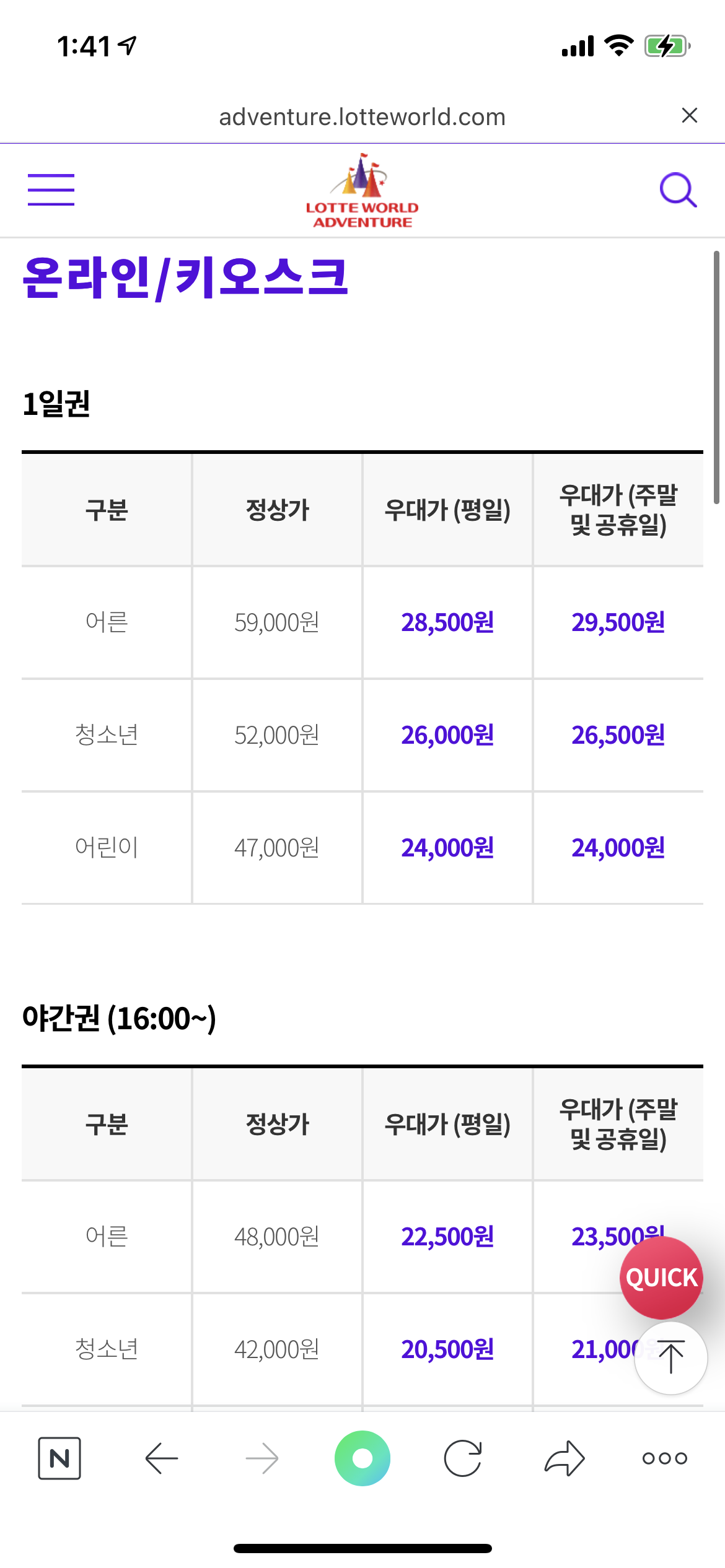Jump back to top of page
725x1568 pixels.
(x=670, y=1357)
